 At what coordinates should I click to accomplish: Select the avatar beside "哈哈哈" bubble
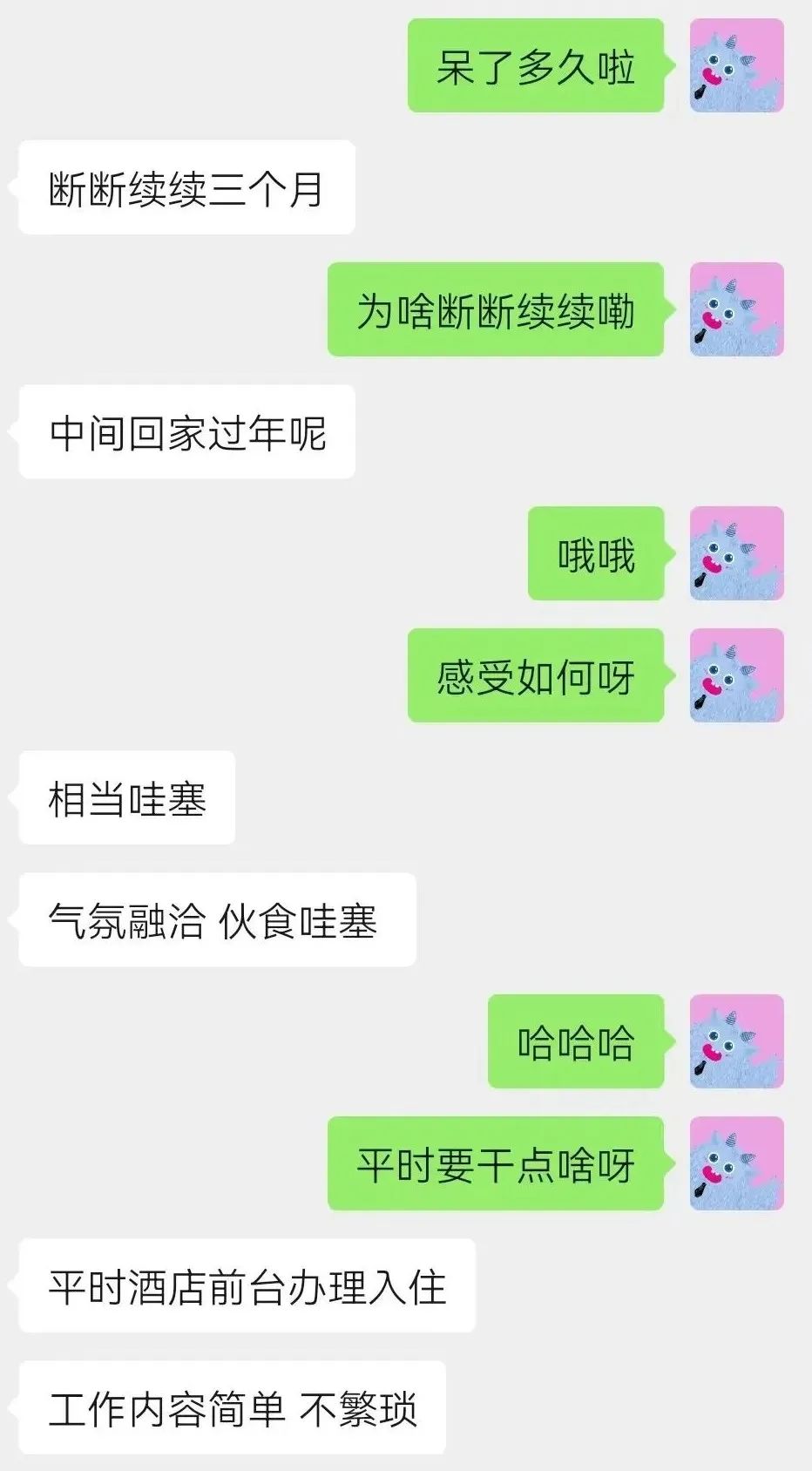737,1041
